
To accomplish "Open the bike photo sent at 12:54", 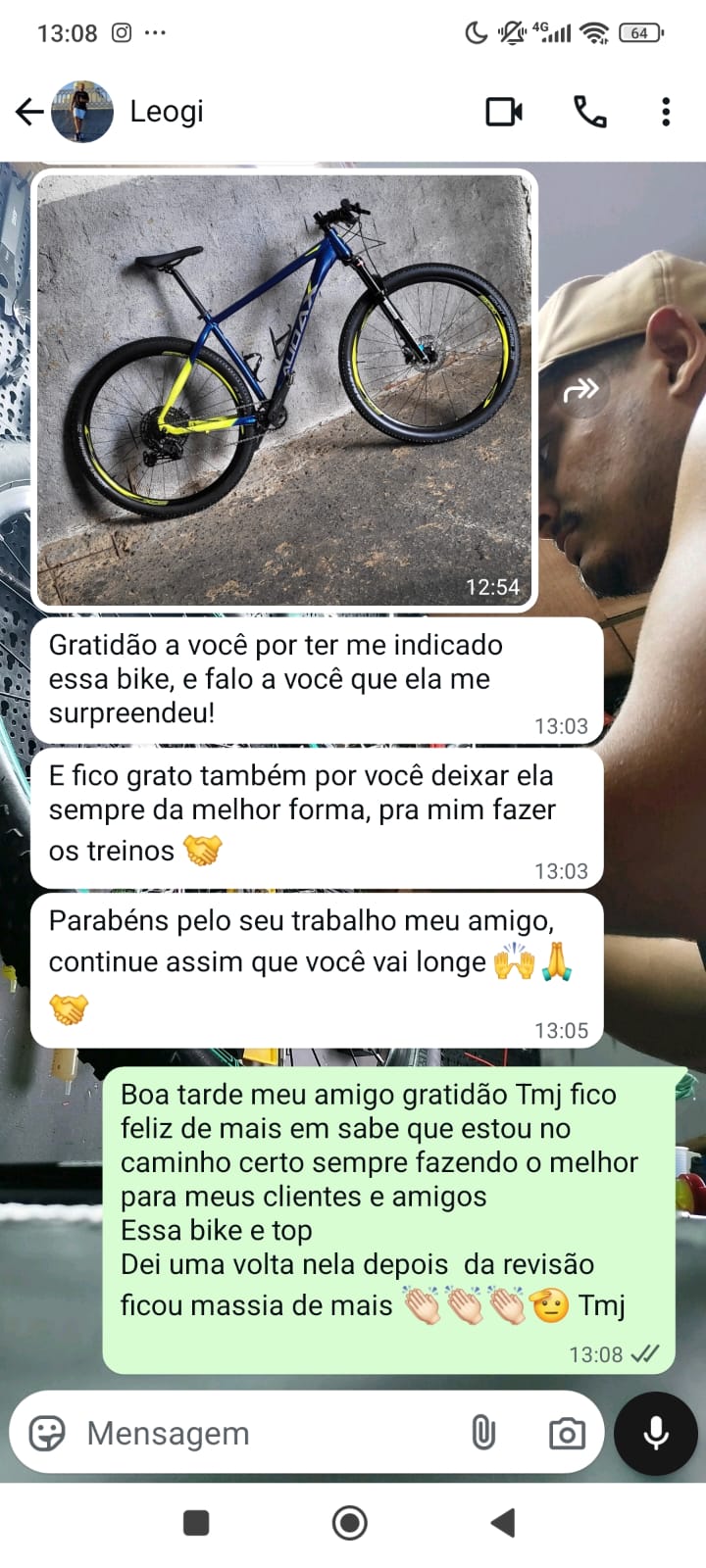I will coord(284,390).
